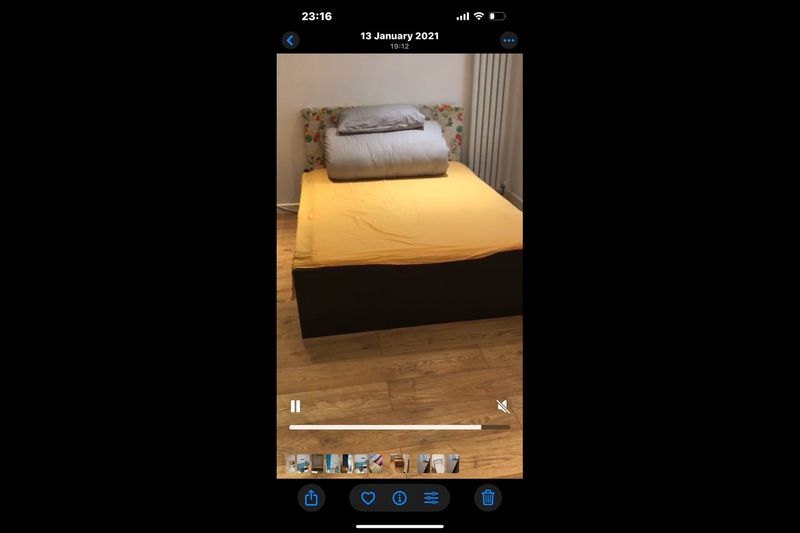This screenshot has height=533, width=800.
Task: Open the edit adjustments tool
Action: [431, 498]
